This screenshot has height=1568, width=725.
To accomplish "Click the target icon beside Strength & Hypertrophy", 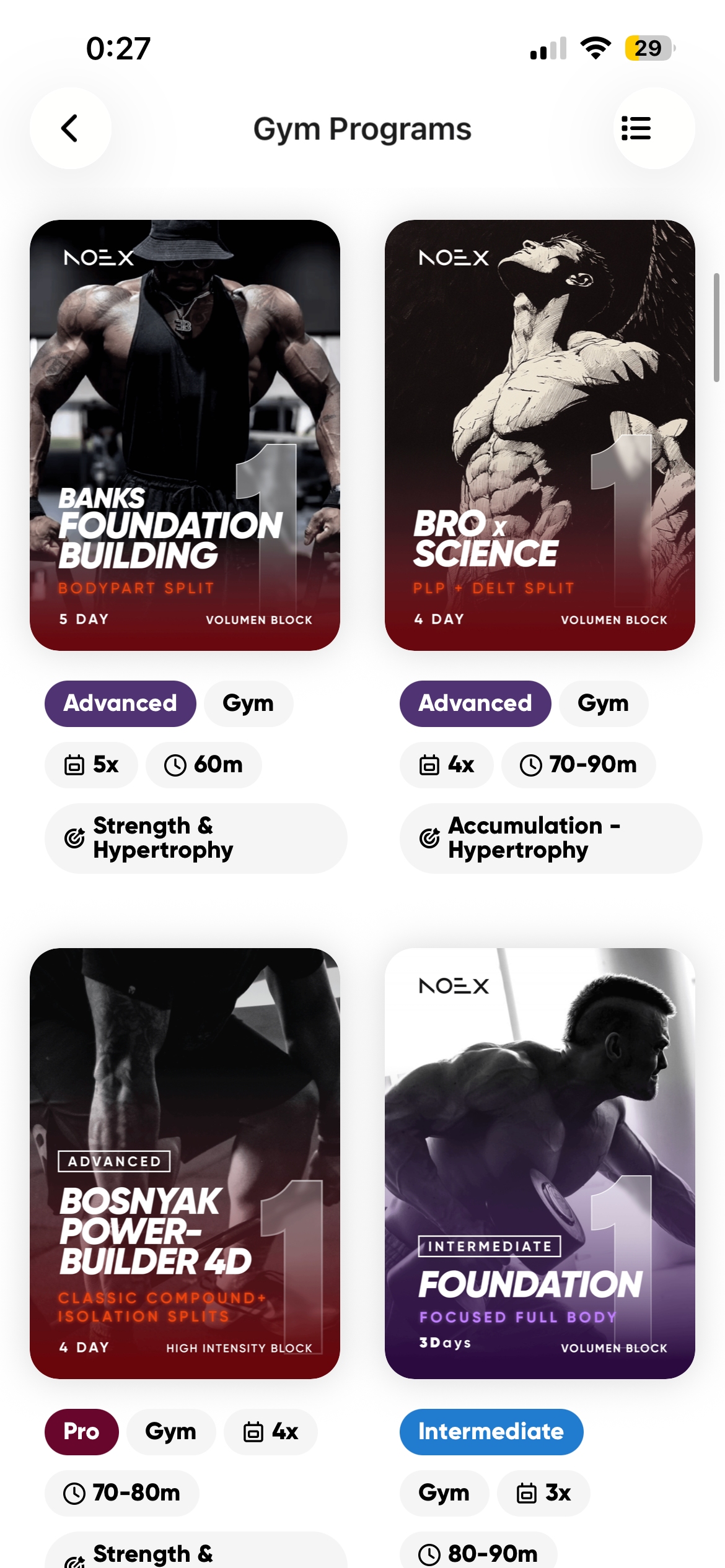I will [74, 838].
